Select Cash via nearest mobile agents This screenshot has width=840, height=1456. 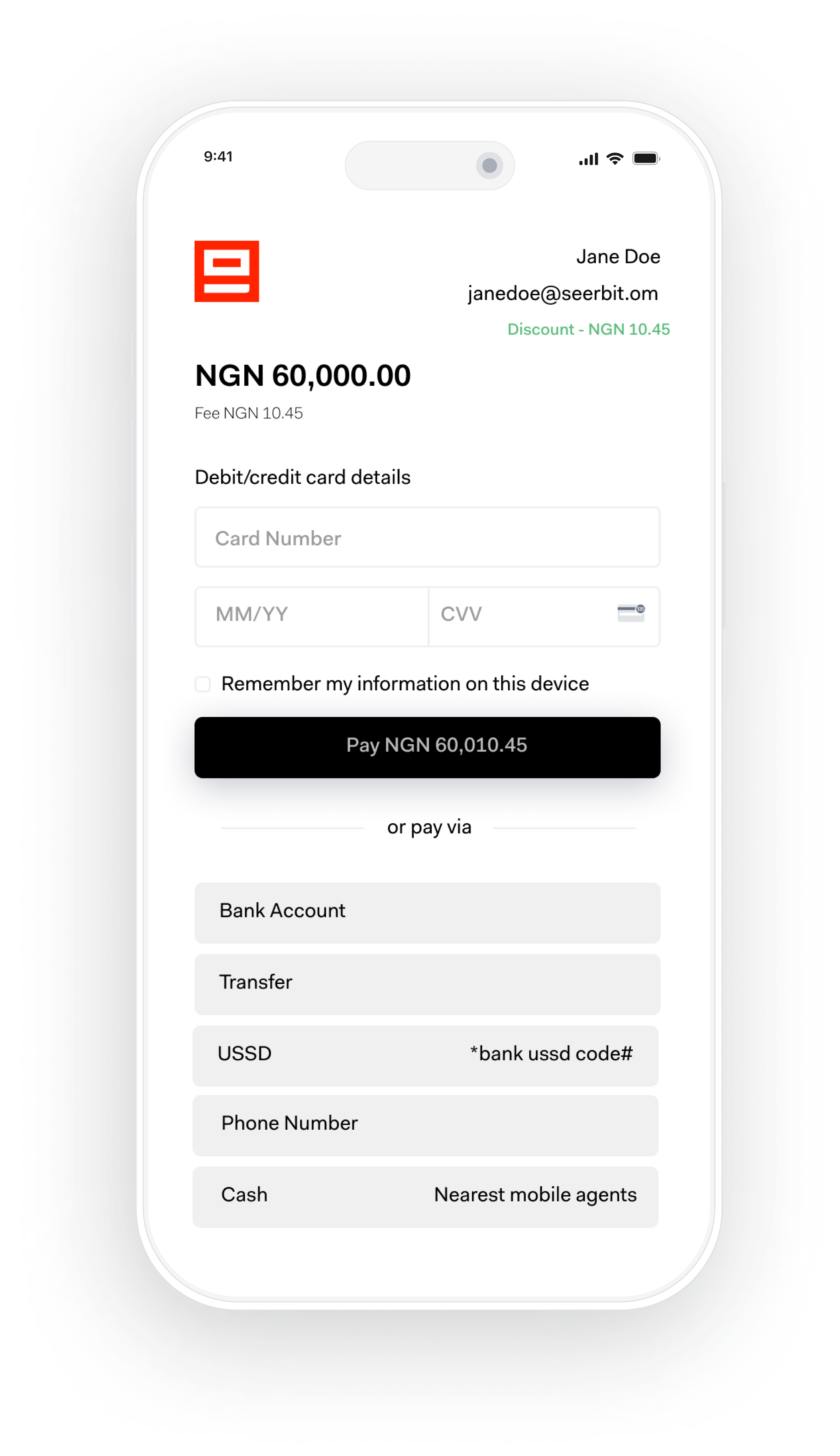pos(425,1197)
